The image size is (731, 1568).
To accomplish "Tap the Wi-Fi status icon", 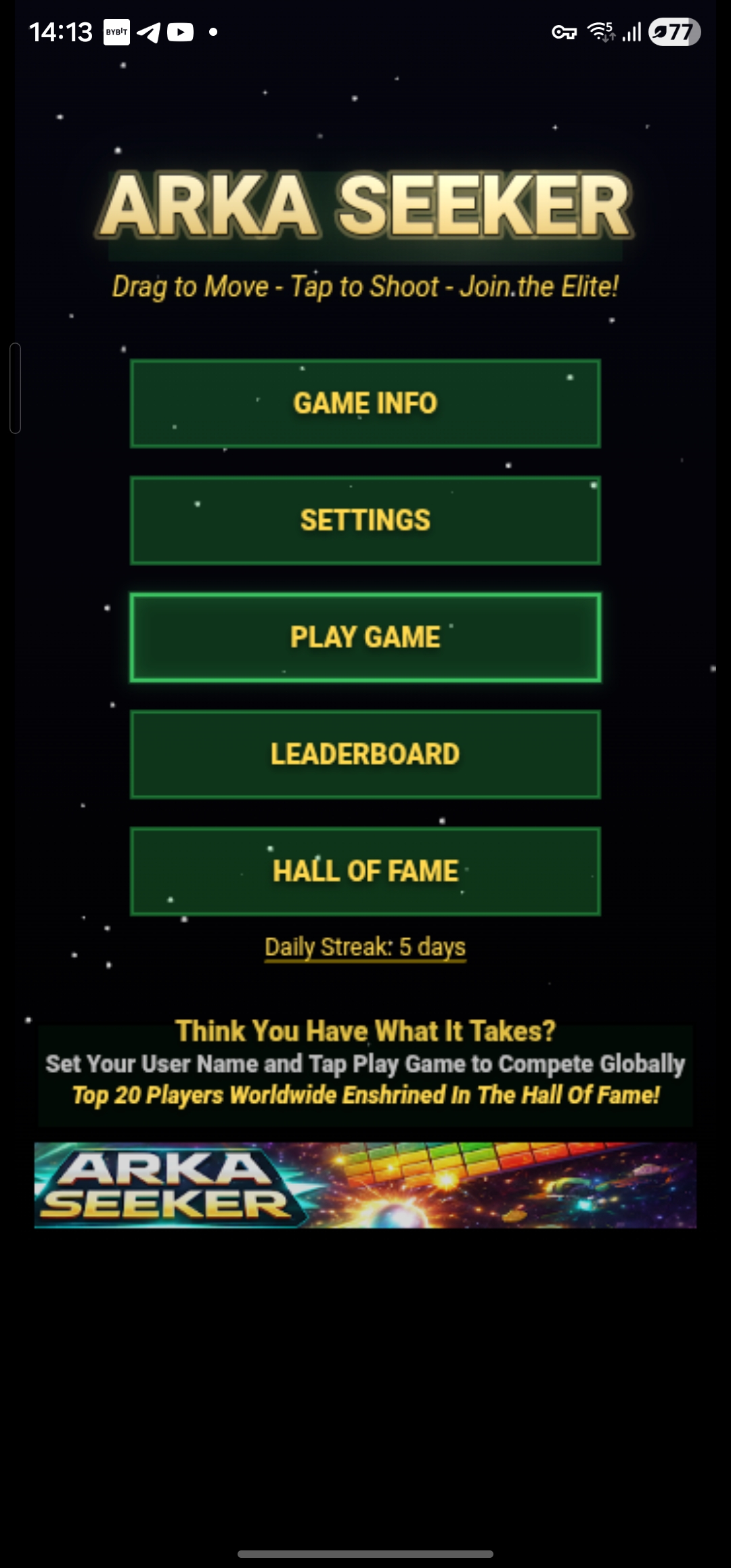I will point(601,31).
